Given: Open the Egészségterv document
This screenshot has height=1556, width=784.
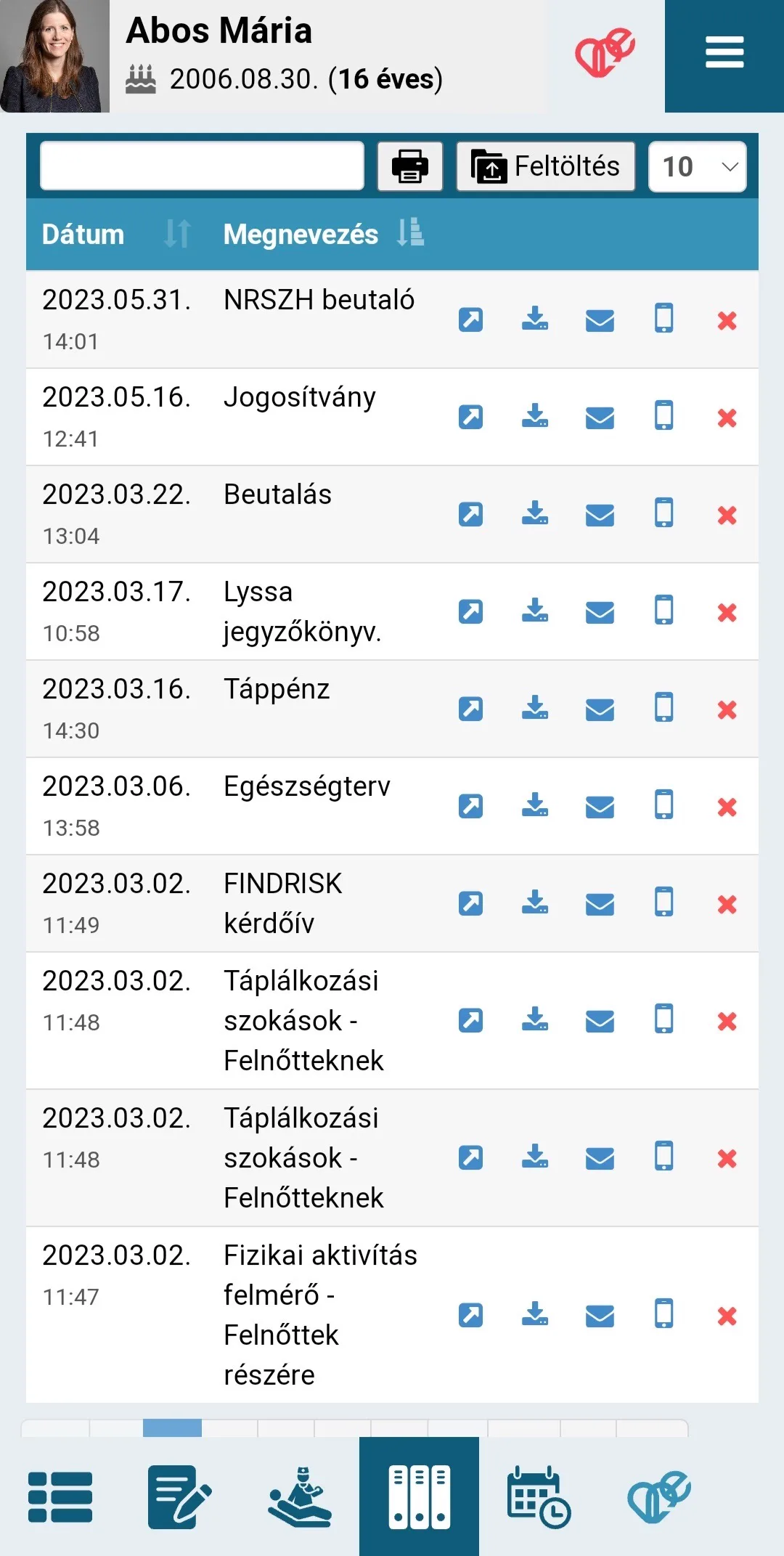Looking at the screenshot, I should 470,806.
